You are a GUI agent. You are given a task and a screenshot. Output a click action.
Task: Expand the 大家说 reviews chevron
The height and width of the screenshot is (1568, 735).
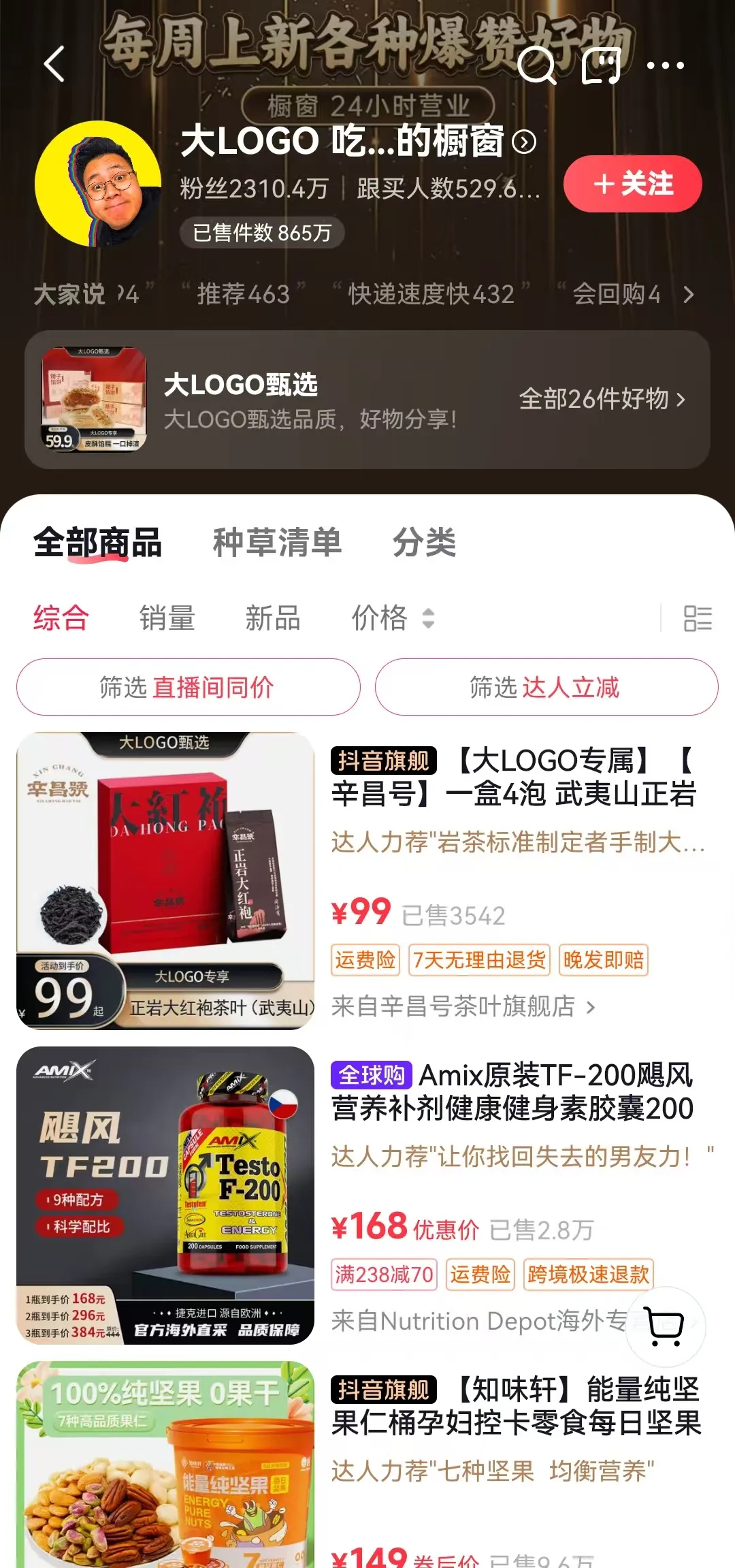pyautogui.click(x=689, y=295)
